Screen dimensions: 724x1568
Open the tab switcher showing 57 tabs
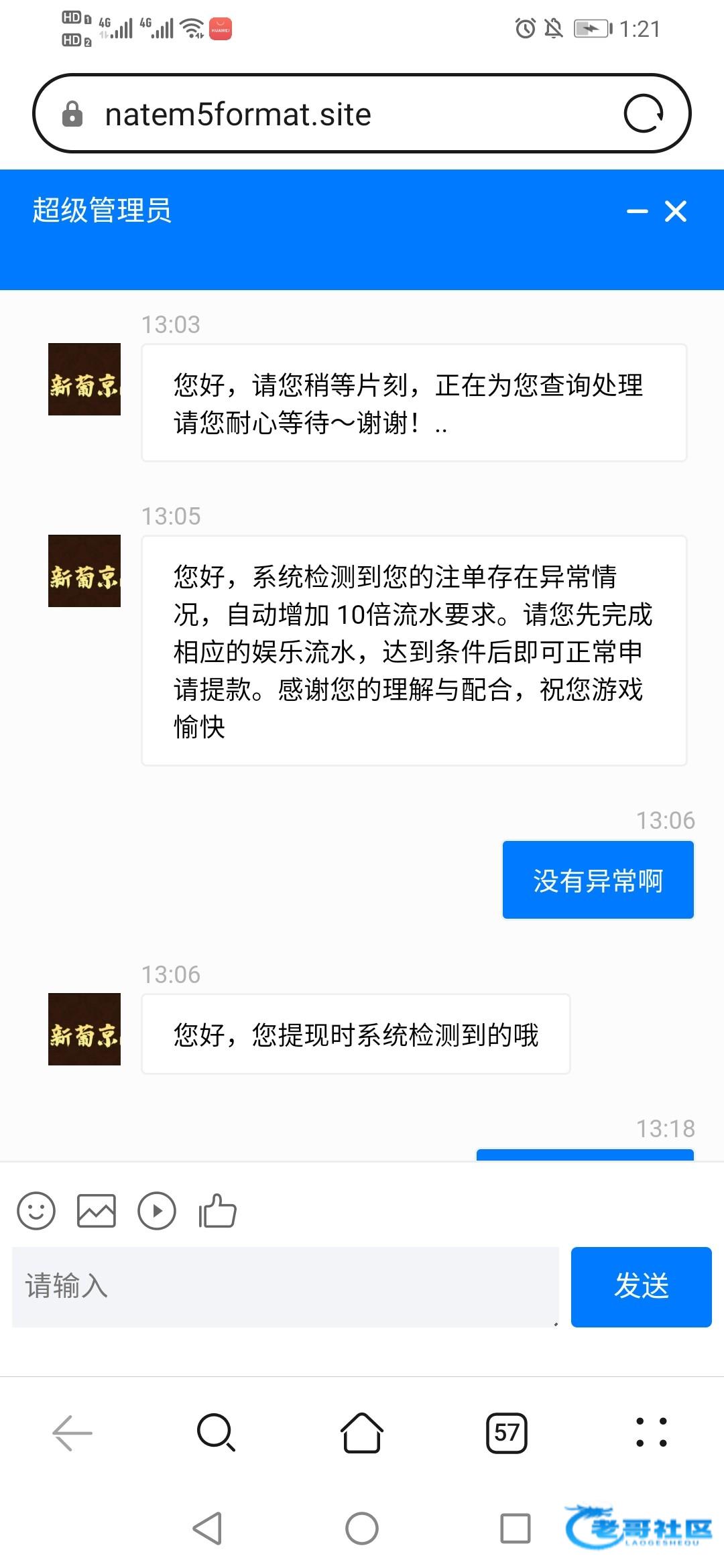click(x=507, y=1433)
